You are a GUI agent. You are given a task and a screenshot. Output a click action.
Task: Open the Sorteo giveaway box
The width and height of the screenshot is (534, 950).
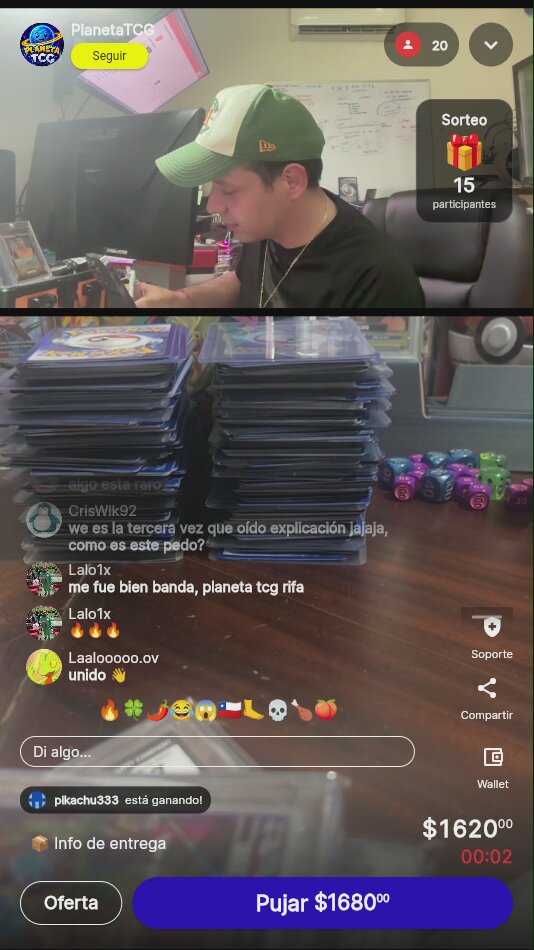tap(464, 161)
